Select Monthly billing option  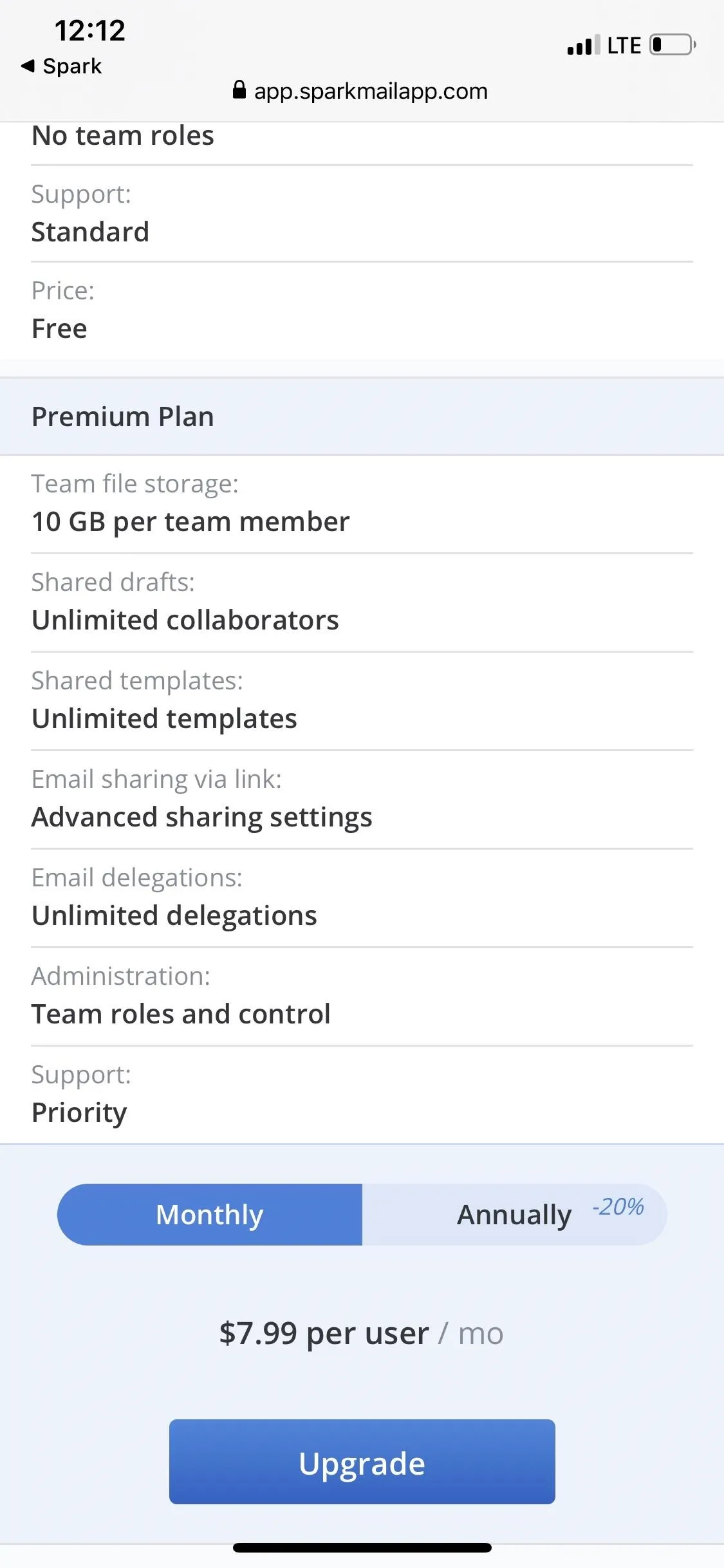210,1215
